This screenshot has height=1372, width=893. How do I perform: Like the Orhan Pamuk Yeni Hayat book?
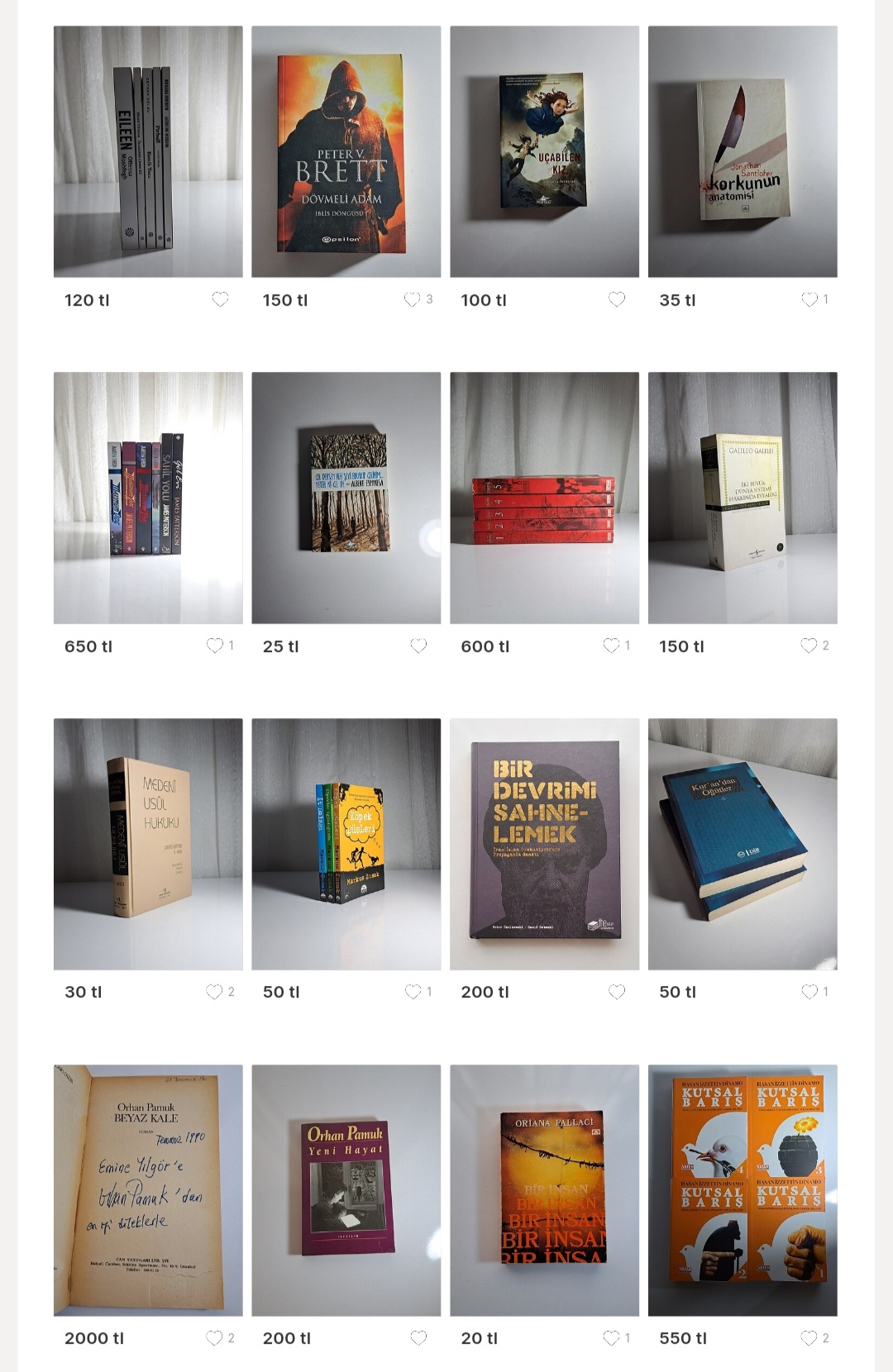point(418,1337)
